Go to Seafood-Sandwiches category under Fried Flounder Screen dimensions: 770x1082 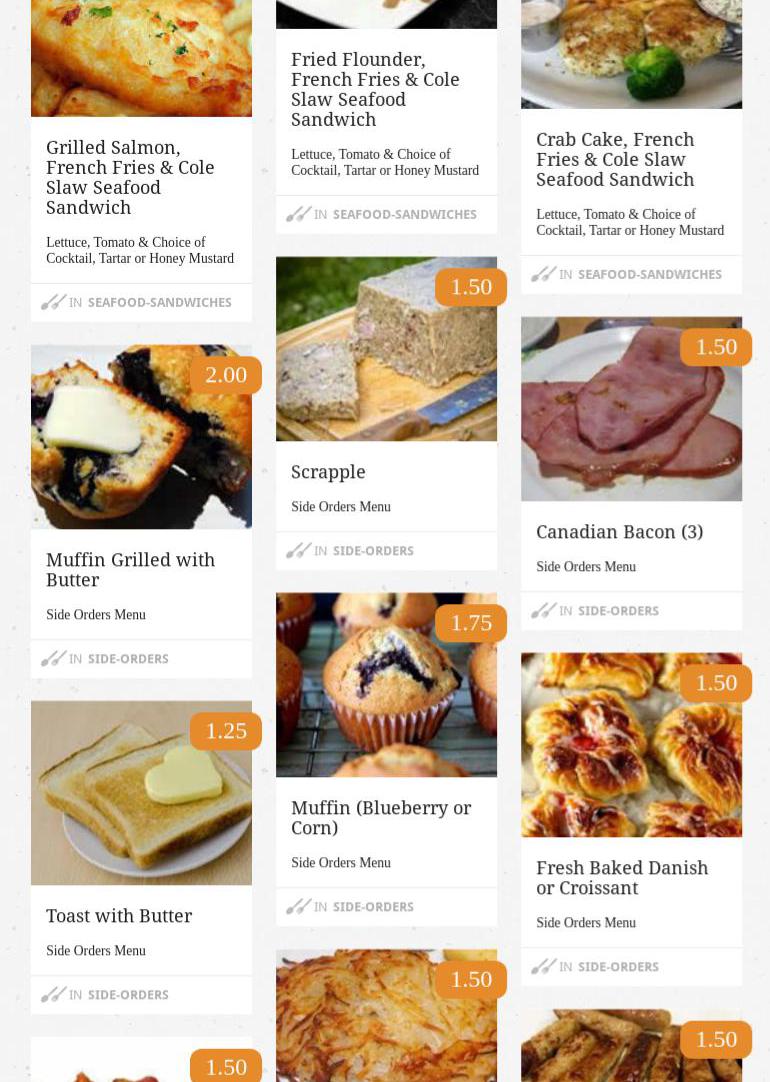click(x=404, y=214)
